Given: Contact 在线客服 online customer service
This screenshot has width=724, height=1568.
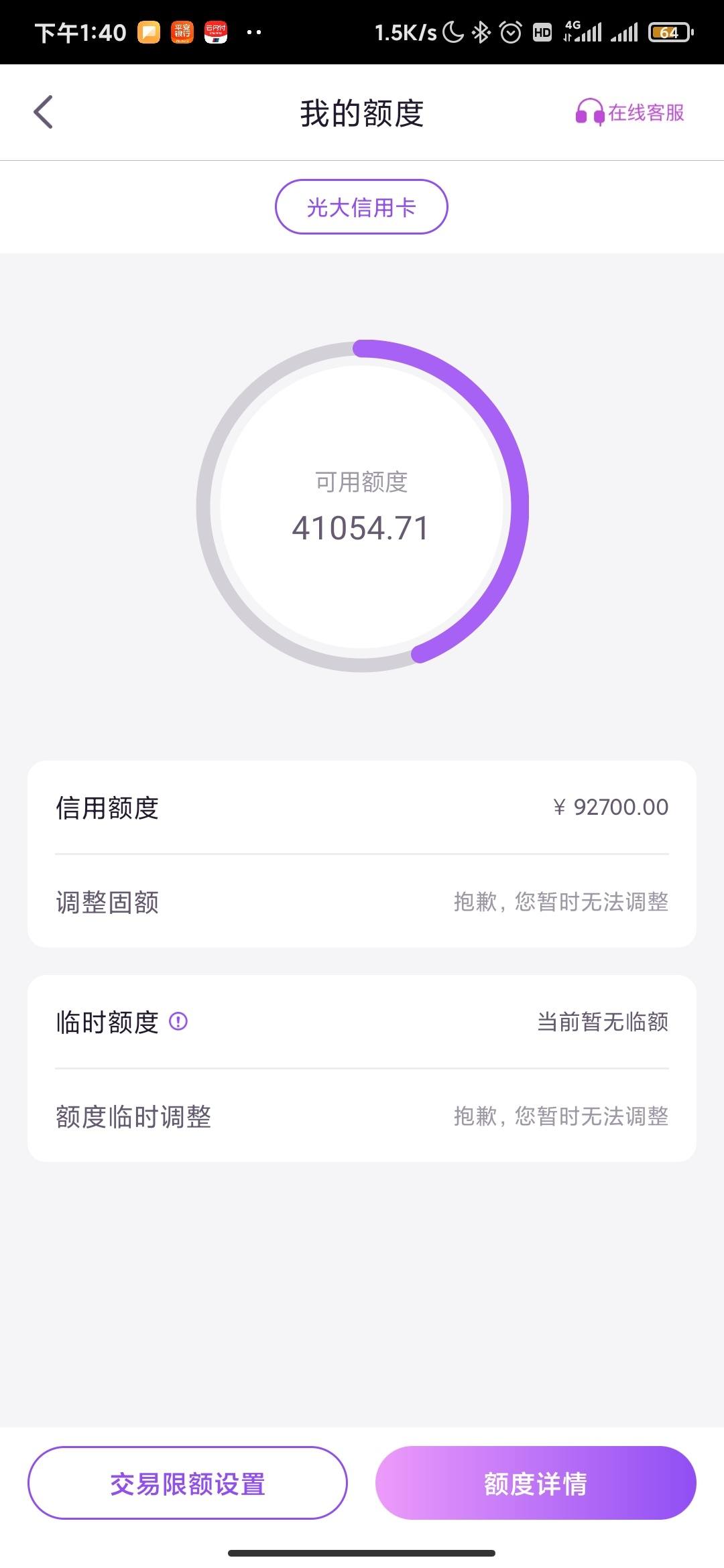Looking at the screenshot, I should point(629,113).
